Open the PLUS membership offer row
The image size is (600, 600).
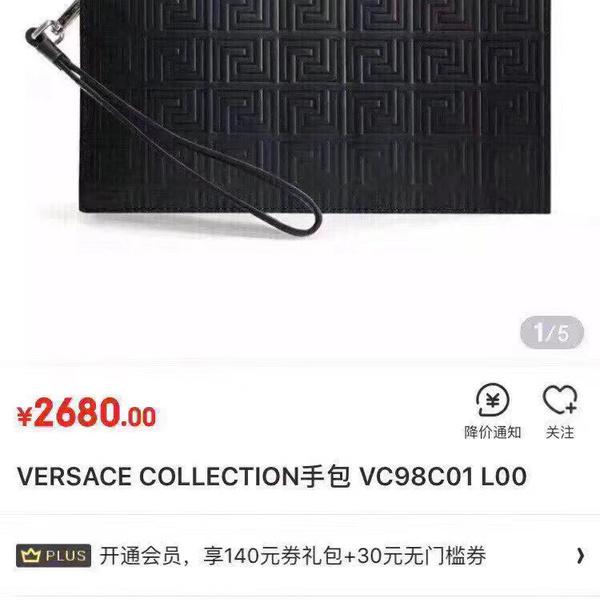click(x=300, y=556)
